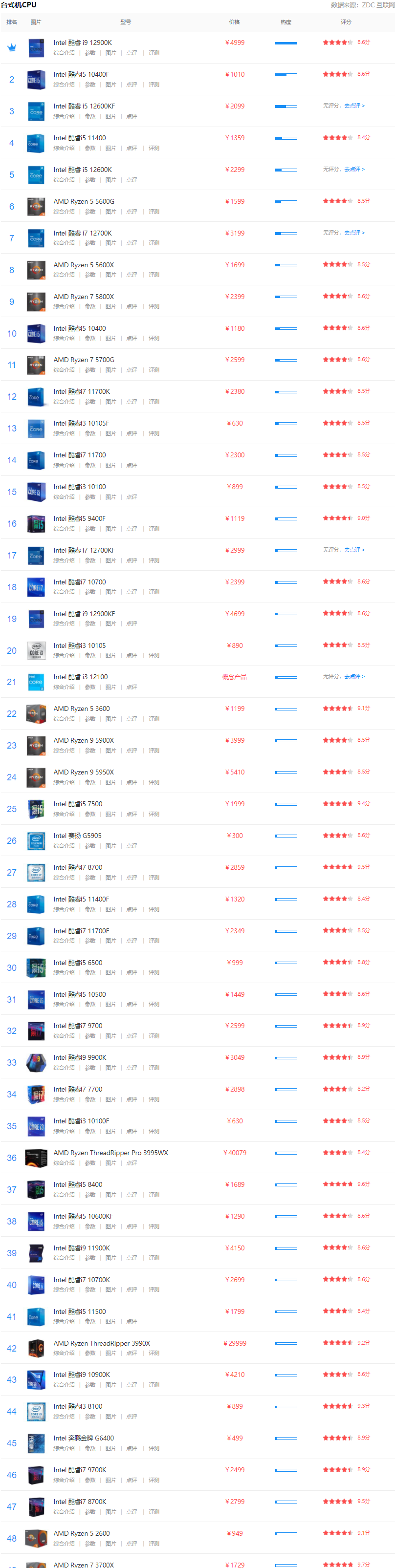Open 参数 link under Intel 酷睿i7 11700K
The height and width of the screenshot is (1568, 395).
pyautogui.click(x=90, y=402)
